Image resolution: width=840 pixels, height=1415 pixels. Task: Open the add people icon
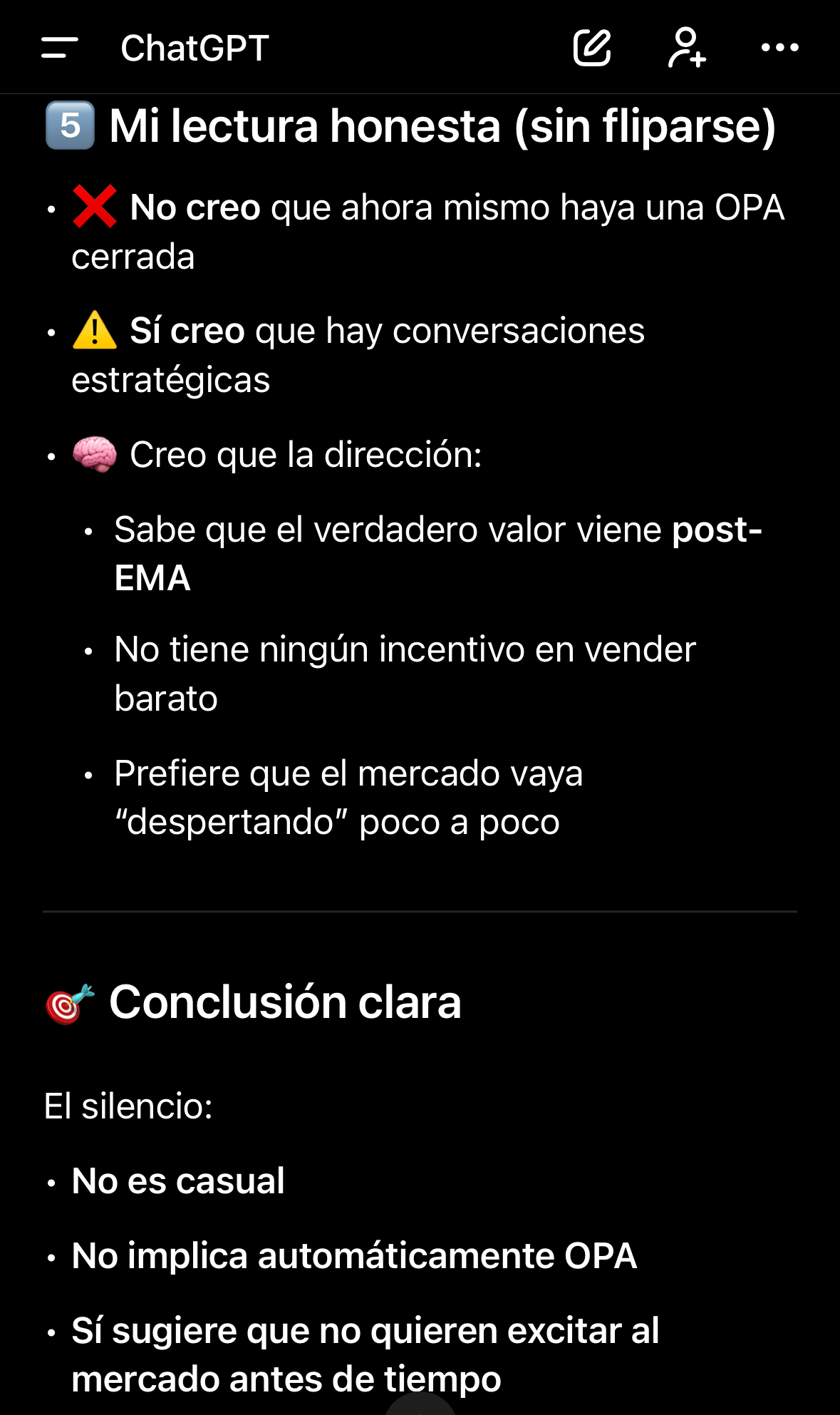tap(686, 48)
